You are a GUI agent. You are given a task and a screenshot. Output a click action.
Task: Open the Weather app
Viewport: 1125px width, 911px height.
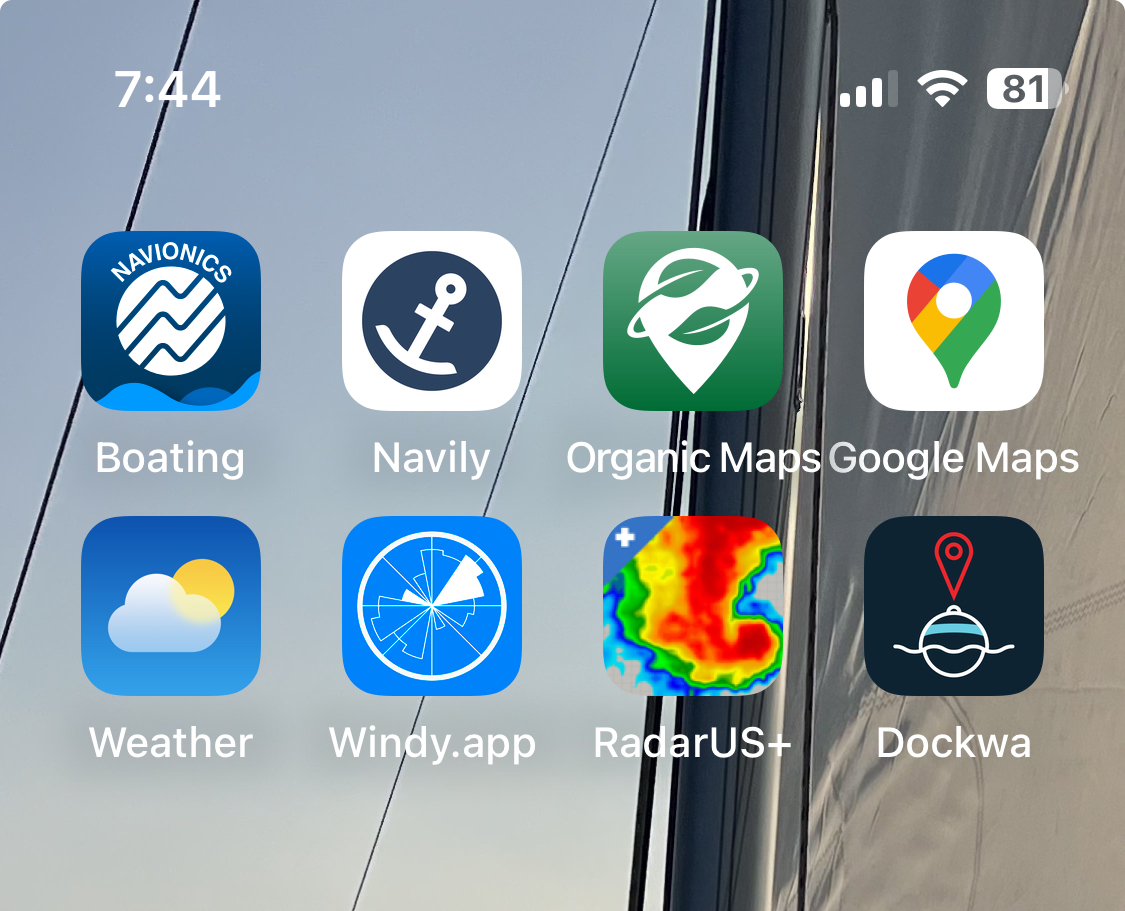point(171,606)
